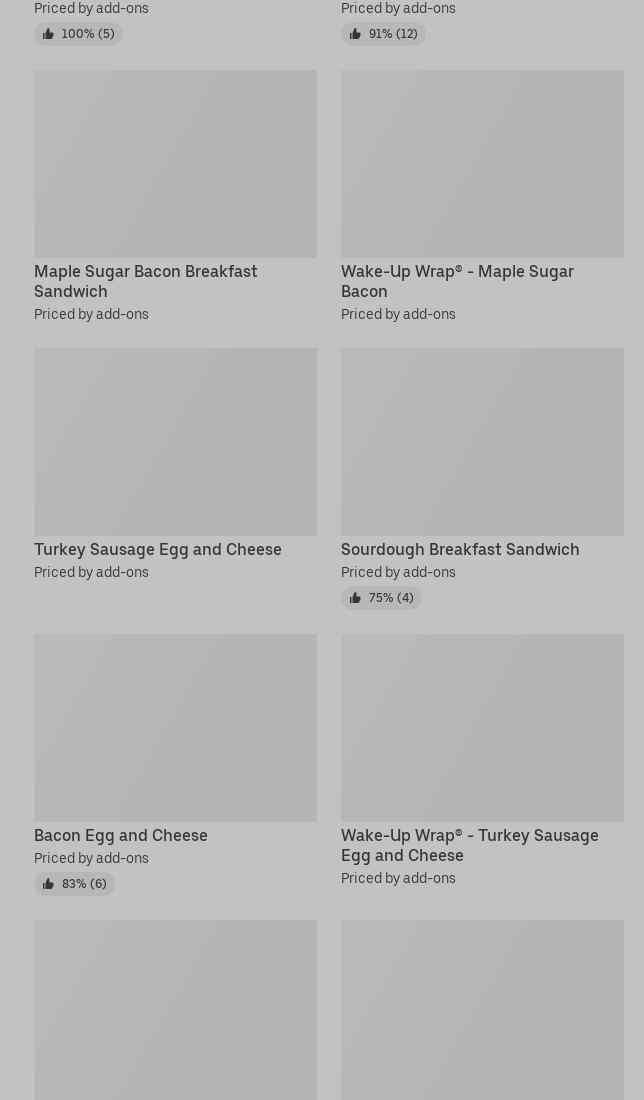Screen dimensions: 644x1100
Task: Choose Bacon Egg and Cheese item
Action: pos(175,729)
